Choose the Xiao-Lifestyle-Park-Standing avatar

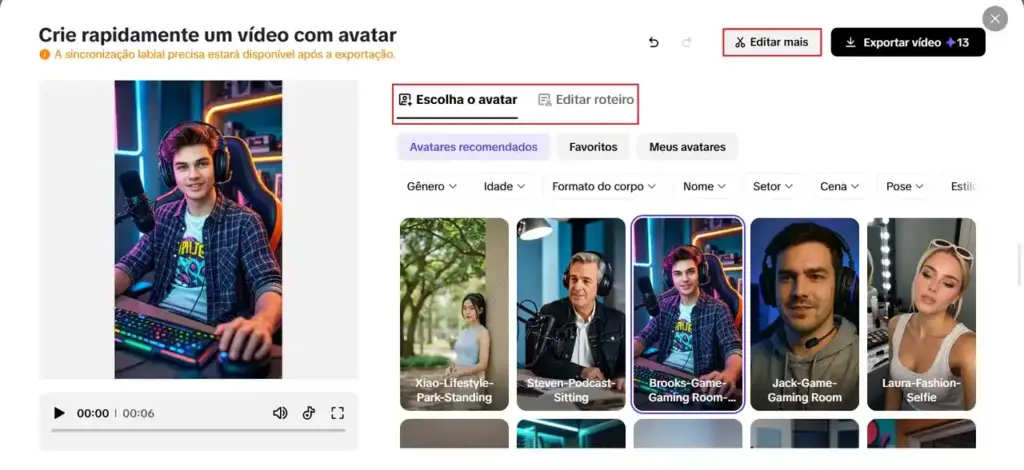(454, 314)
